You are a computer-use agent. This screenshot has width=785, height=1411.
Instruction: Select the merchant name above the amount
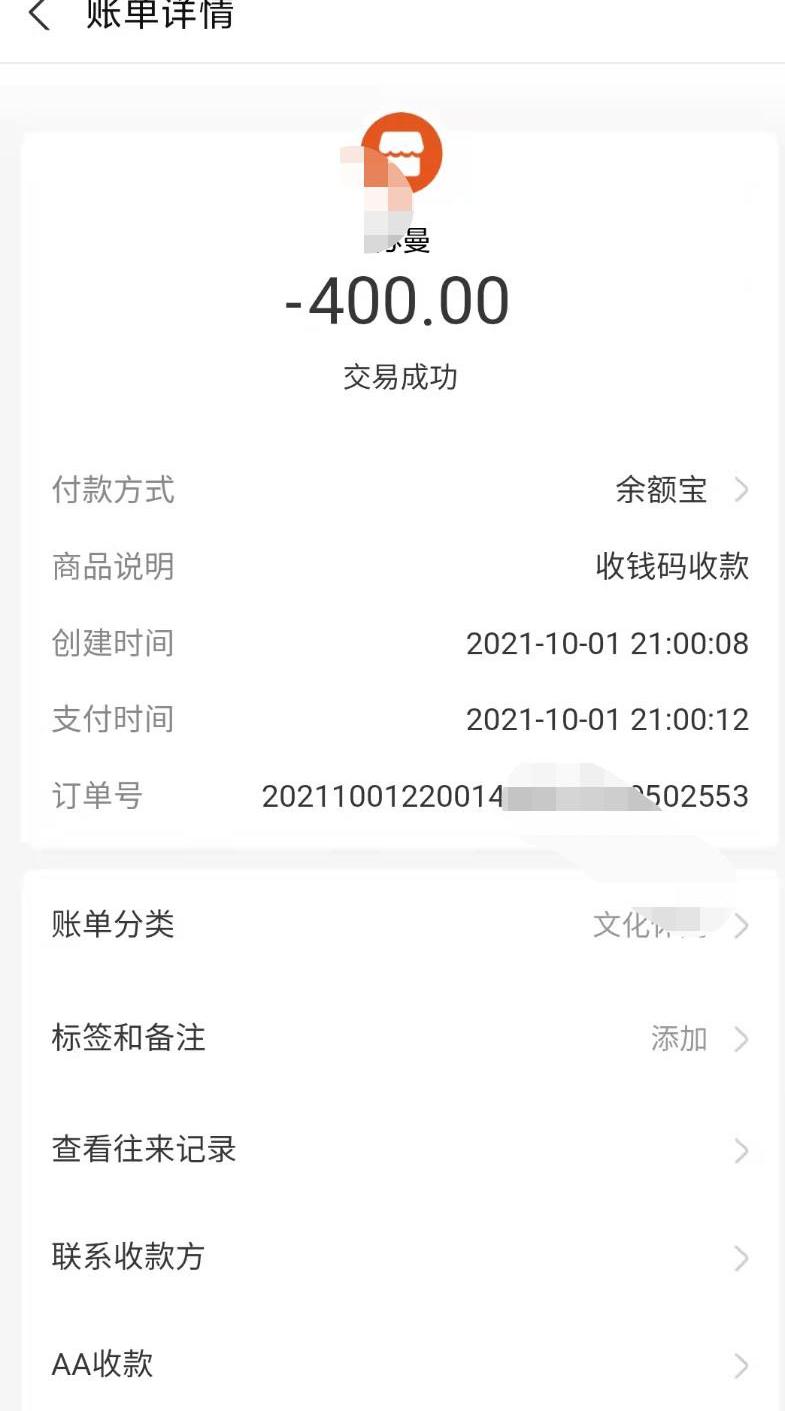(400, 240)
